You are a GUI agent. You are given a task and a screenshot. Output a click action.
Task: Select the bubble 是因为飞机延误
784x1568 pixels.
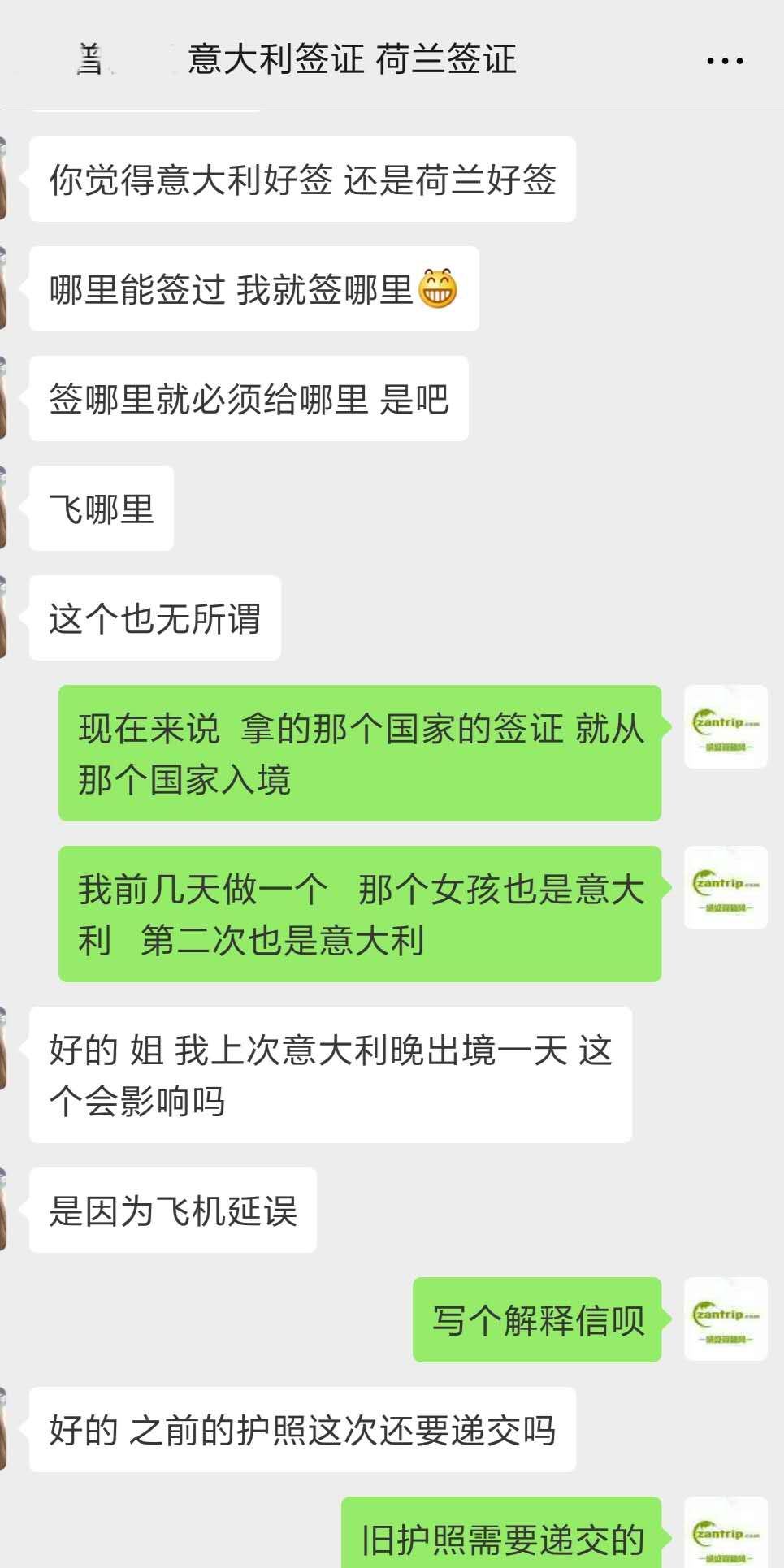172,1211
